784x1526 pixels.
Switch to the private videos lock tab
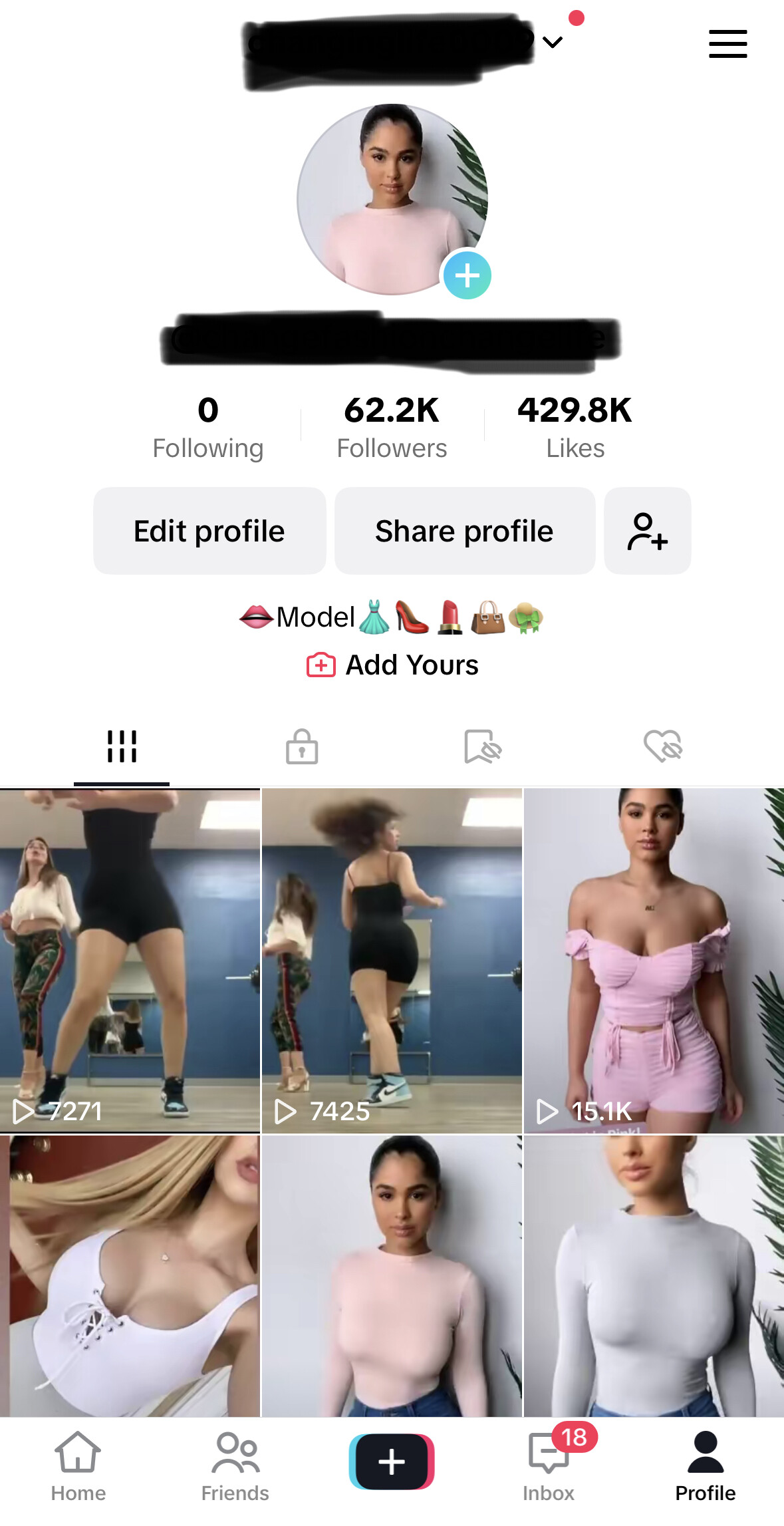point(302,746)
